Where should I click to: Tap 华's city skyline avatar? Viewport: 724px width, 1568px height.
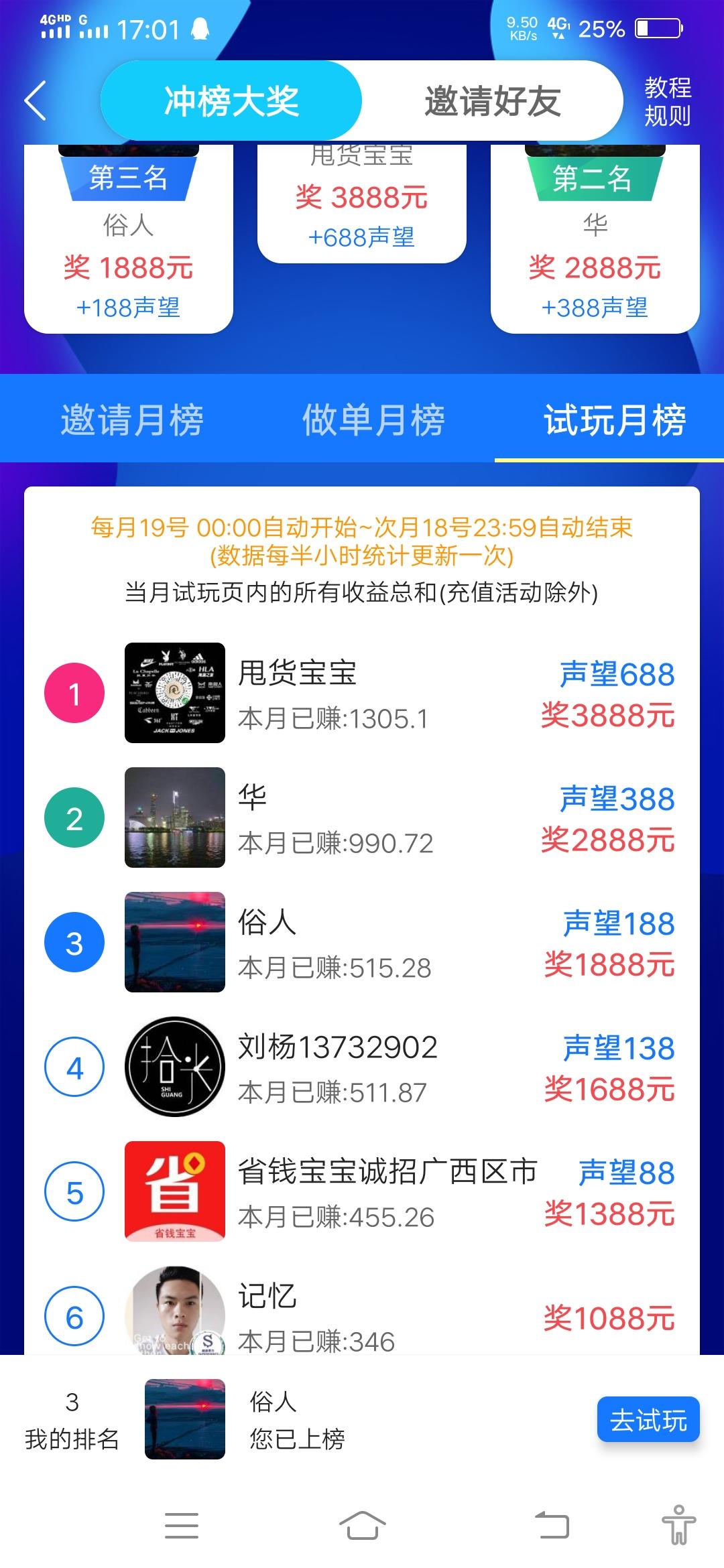click(175, 817)
